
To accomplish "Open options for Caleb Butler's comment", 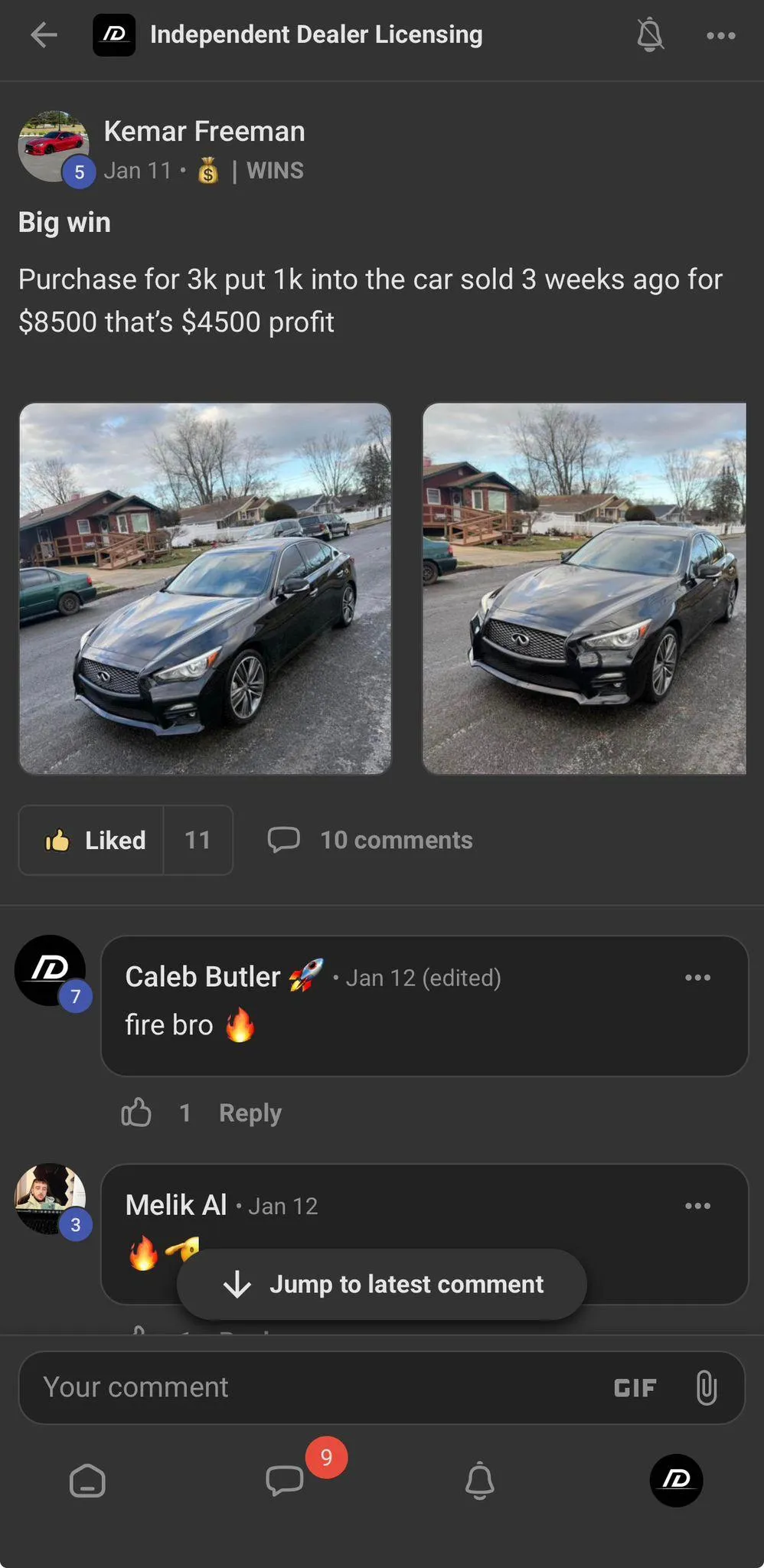I will point(697,978).
